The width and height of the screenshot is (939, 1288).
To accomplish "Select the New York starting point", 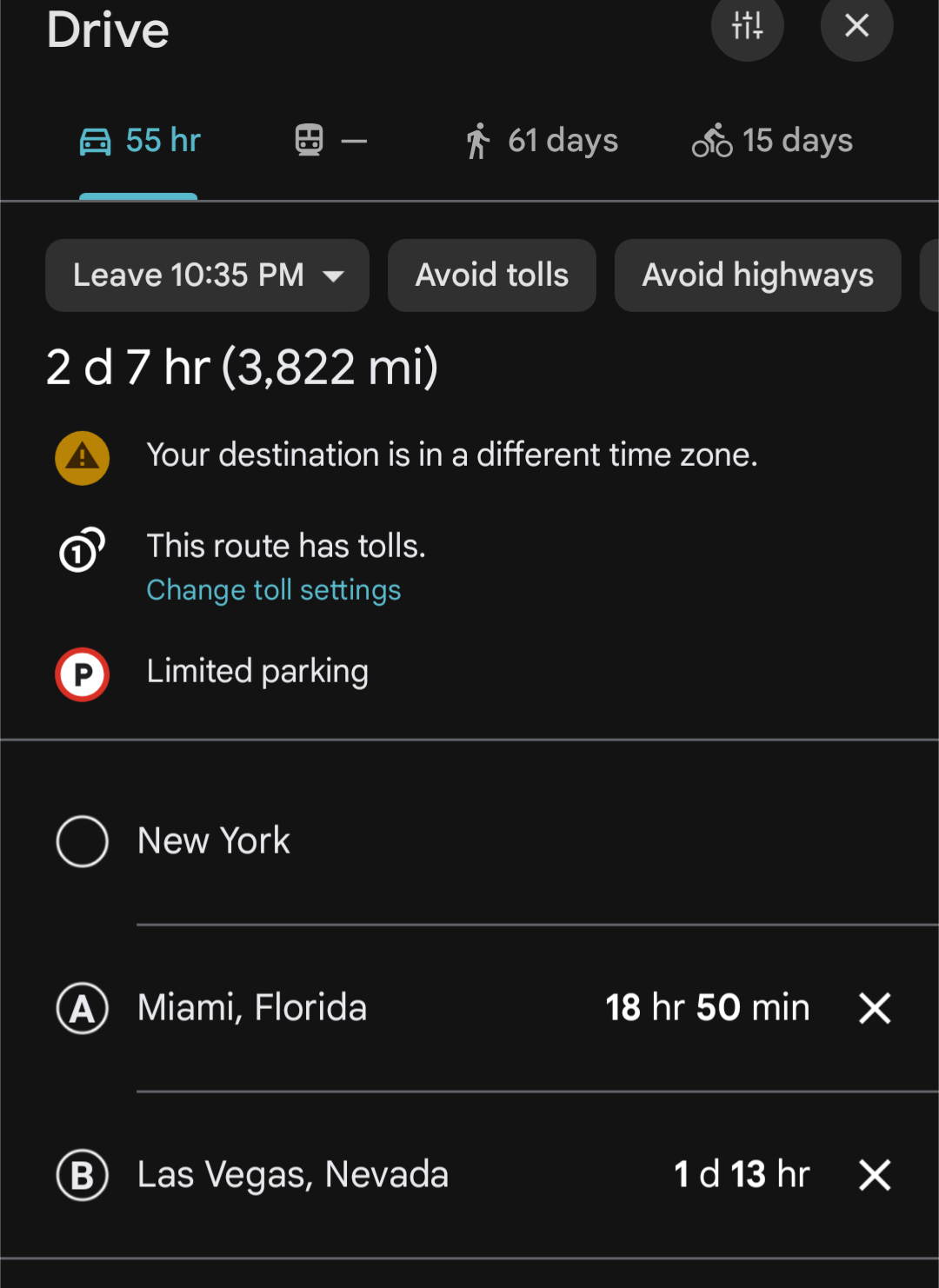I will point(214,841).
